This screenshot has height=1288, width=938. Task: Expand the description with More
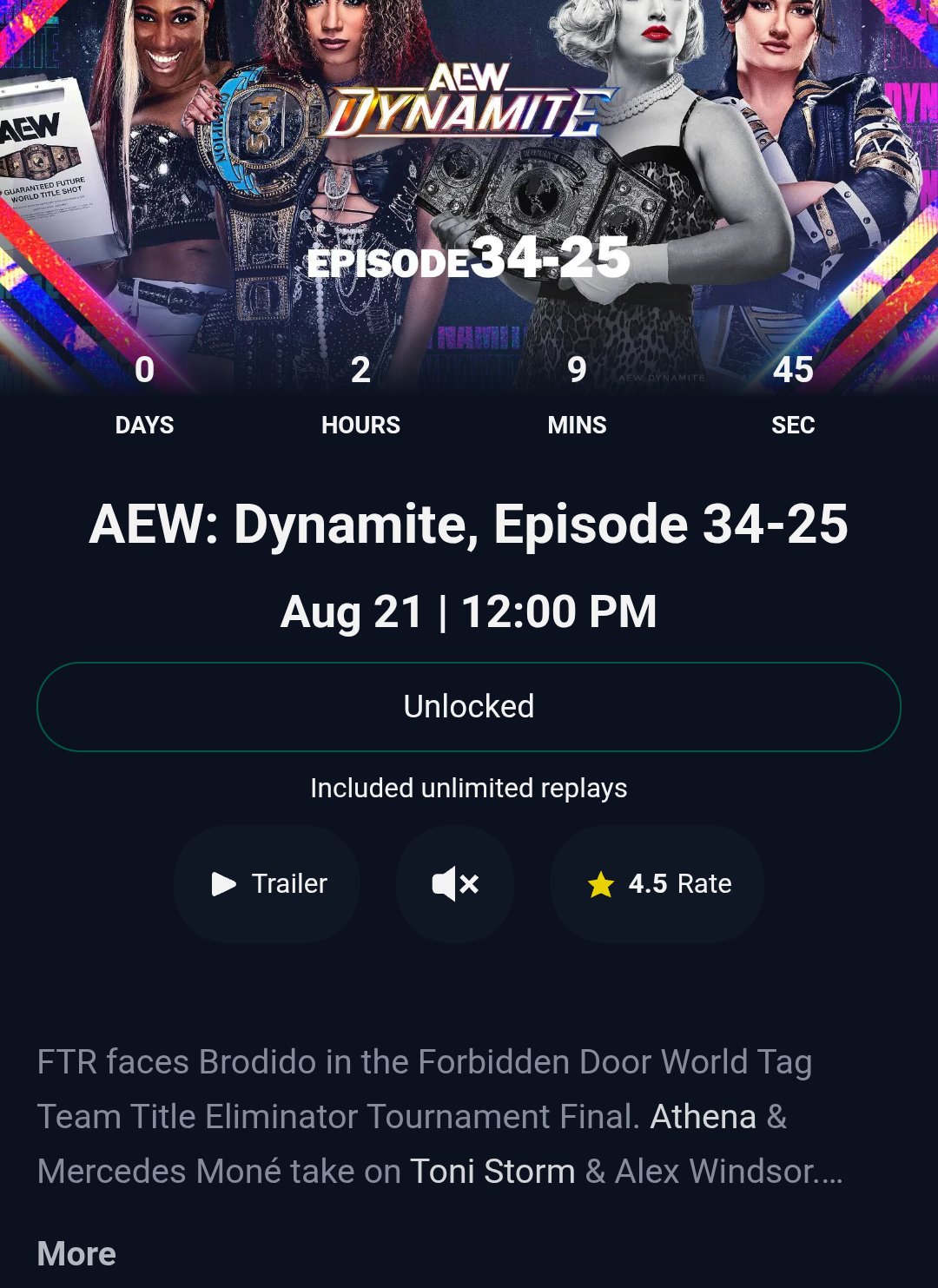(76, 1253)
